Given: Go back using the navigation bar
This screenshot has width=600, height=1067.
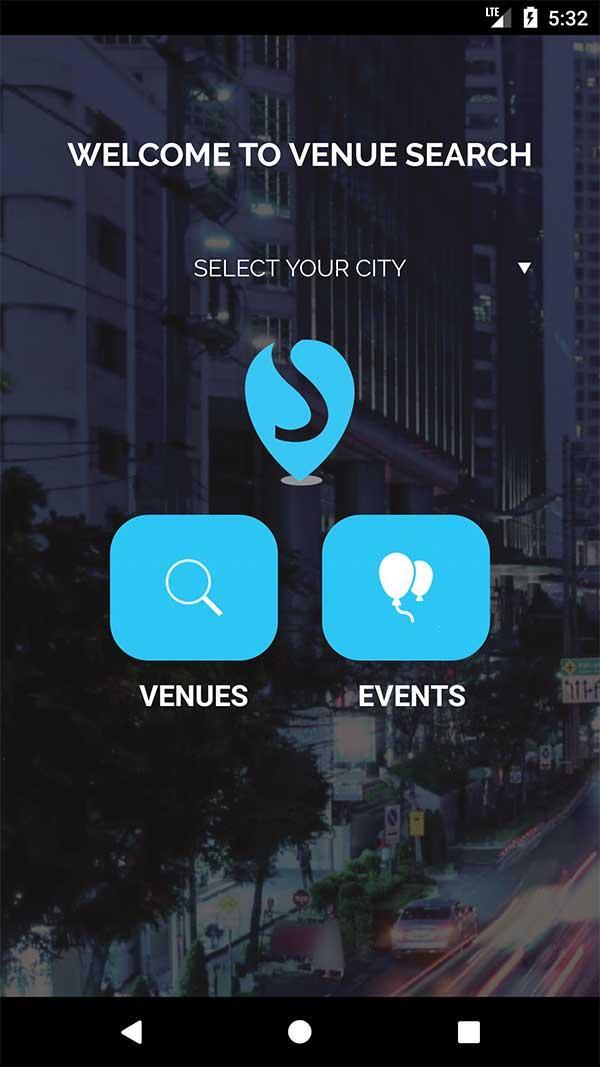Looking at the screenshot, I should pyautogui.click(x=131, y=1032).
